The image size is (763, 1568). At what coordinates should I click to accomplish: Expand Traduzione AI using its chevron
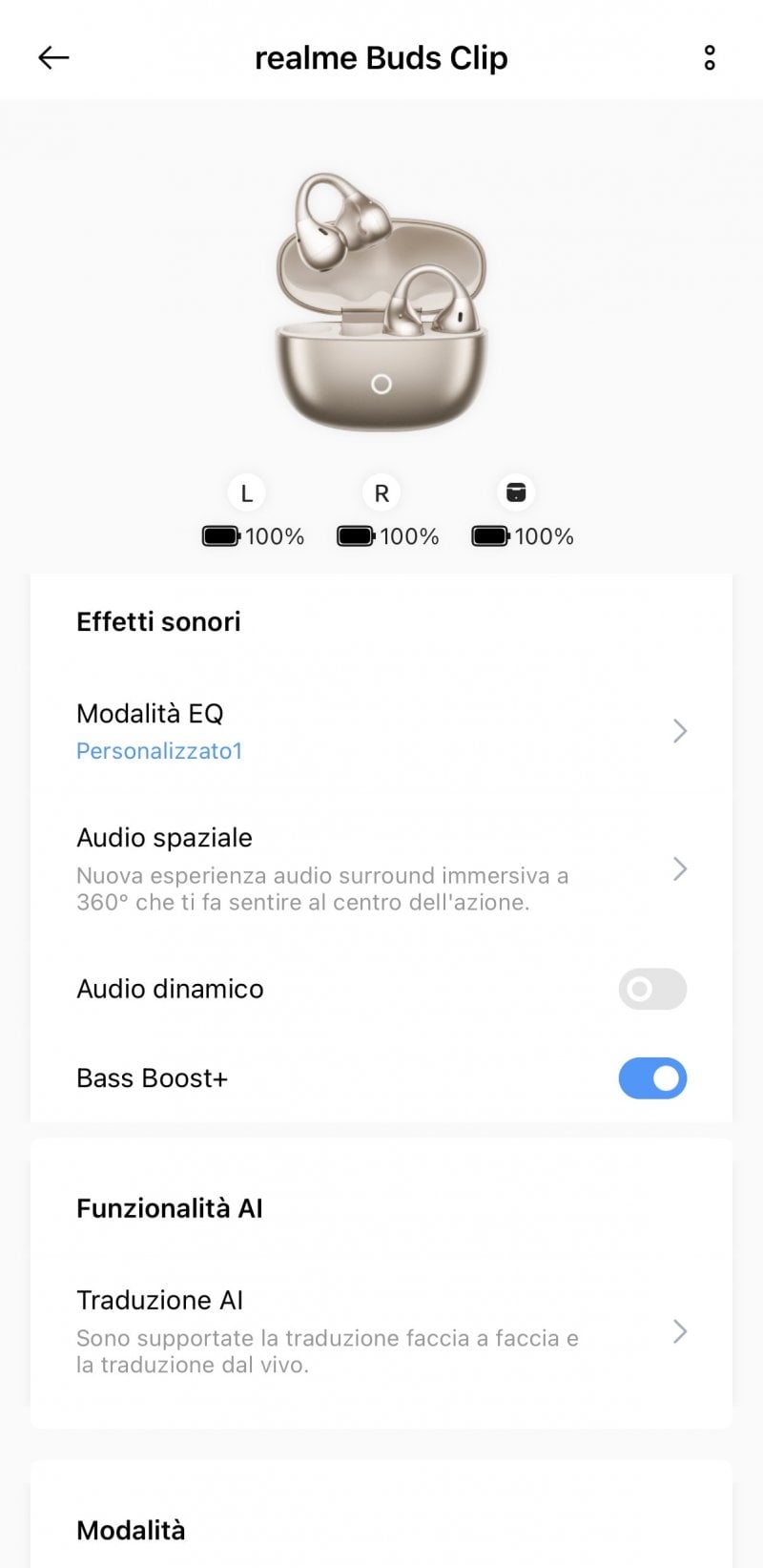pyautogui.click(x=679, y=1330)
